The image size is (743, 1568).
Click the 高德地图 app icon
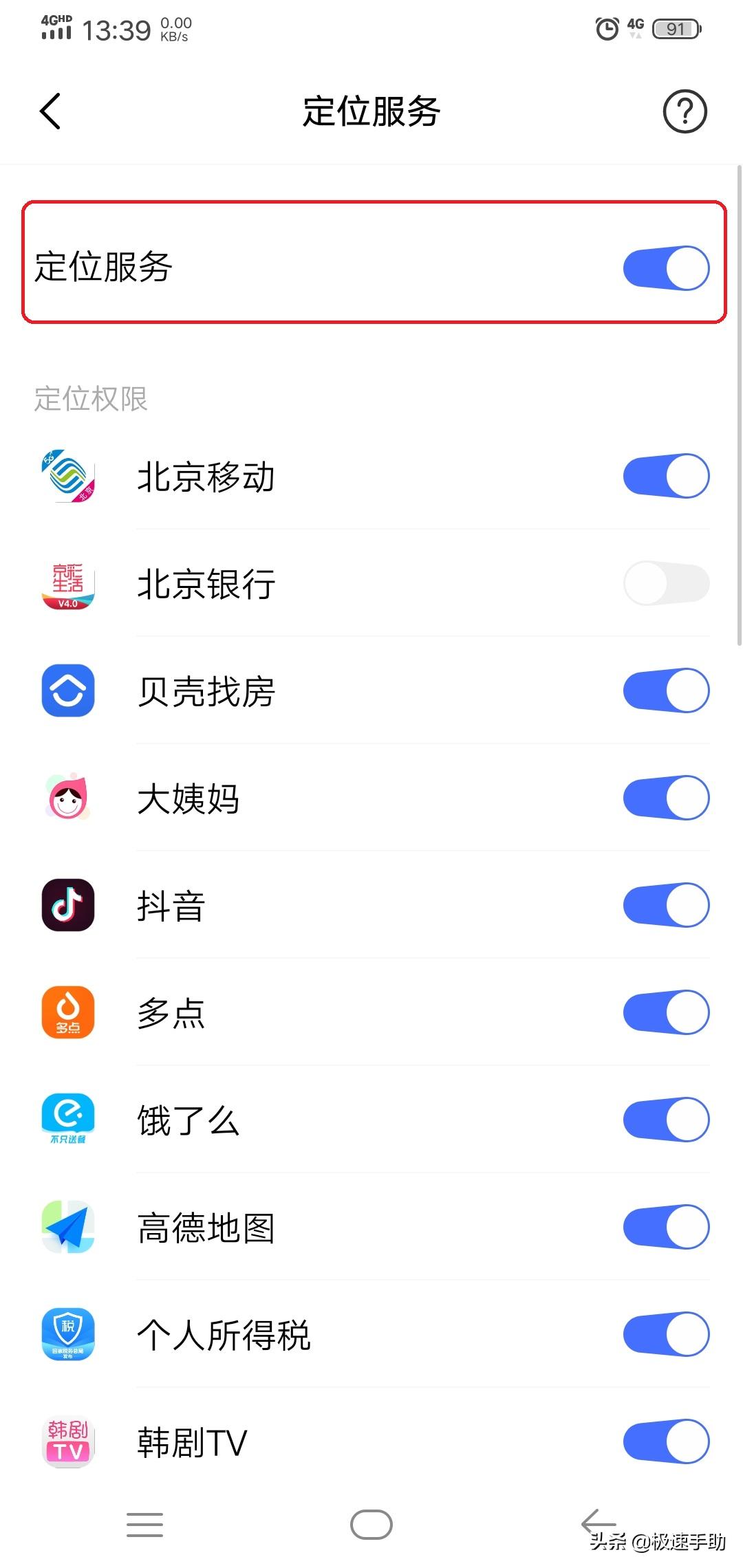[67, 1226]
